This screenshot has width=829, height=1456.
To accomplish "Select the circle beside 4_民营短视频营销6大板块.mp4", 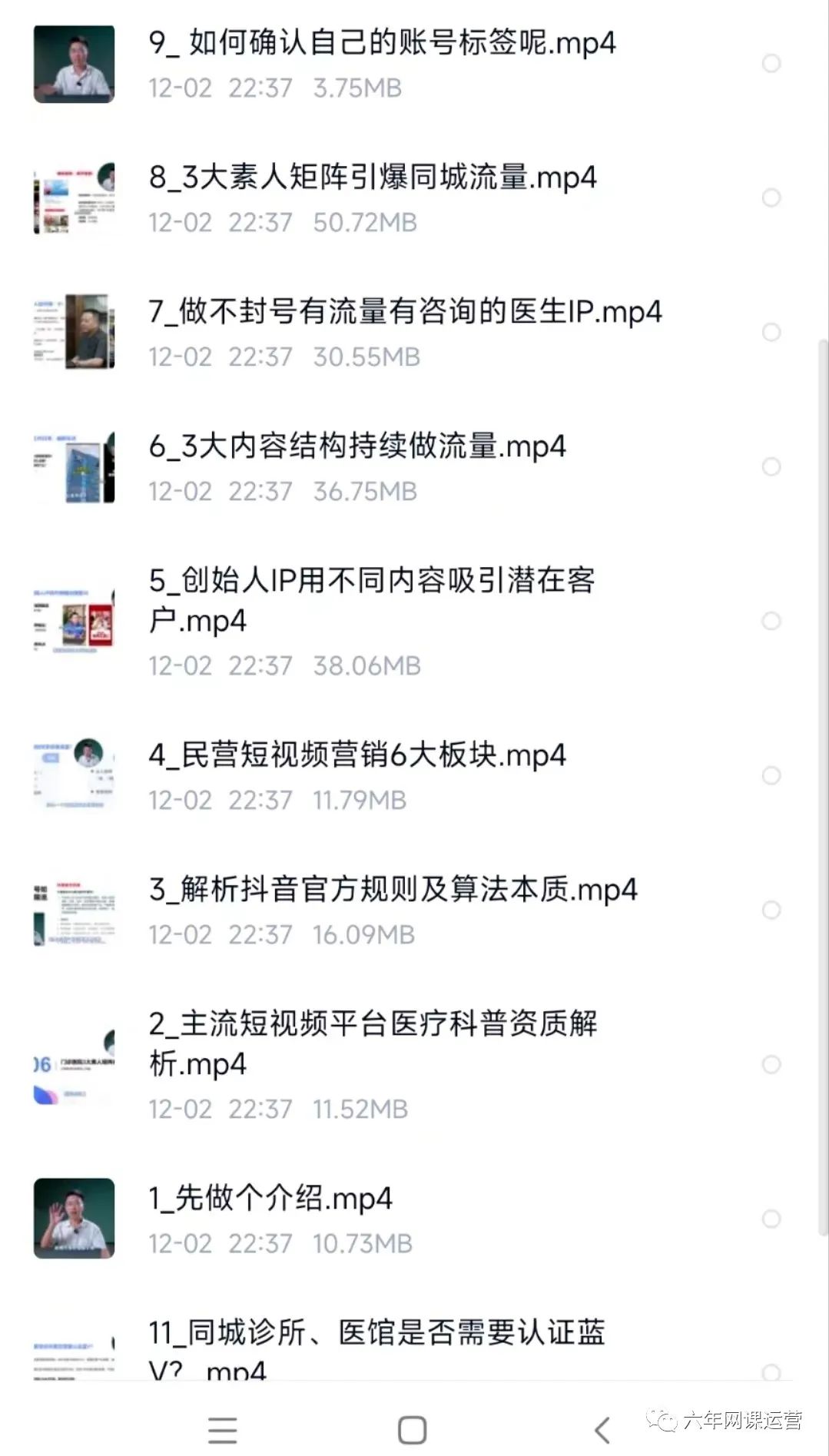I will point(771,775).
